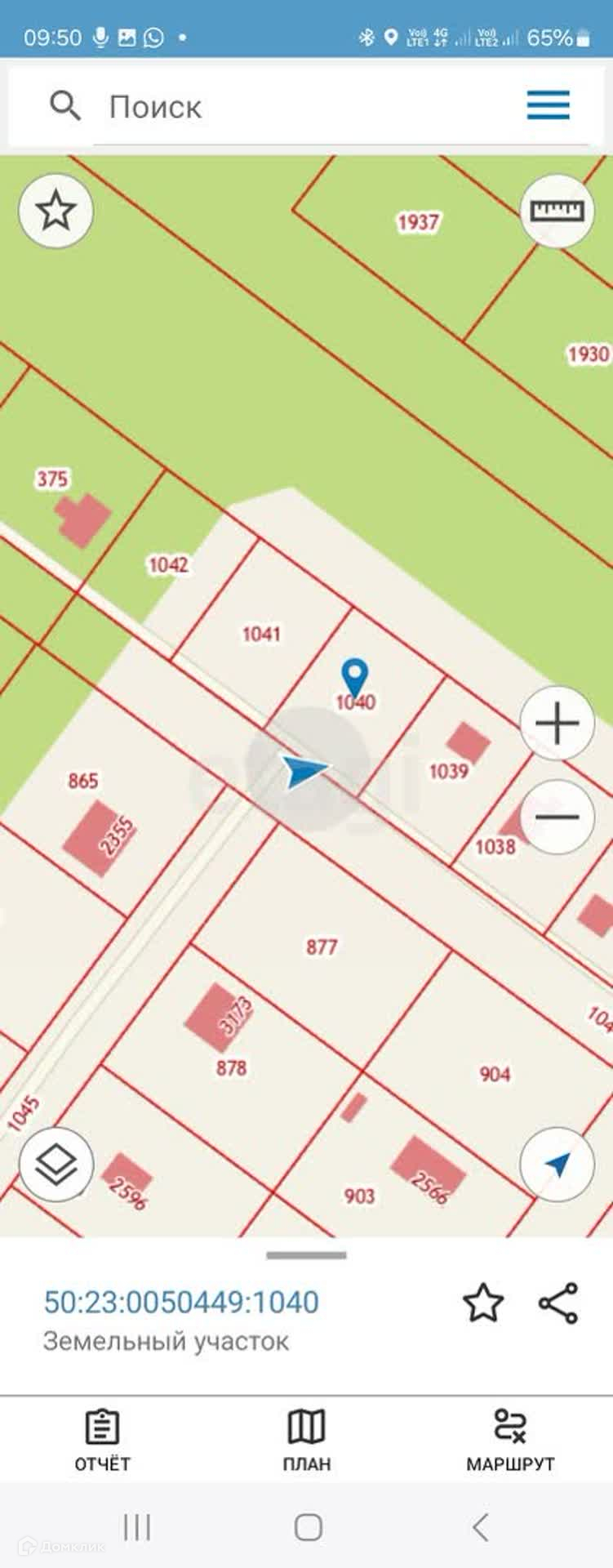613x1568 pixels.
Task: Open the ruler measurement tool
Action: (557, 211)
